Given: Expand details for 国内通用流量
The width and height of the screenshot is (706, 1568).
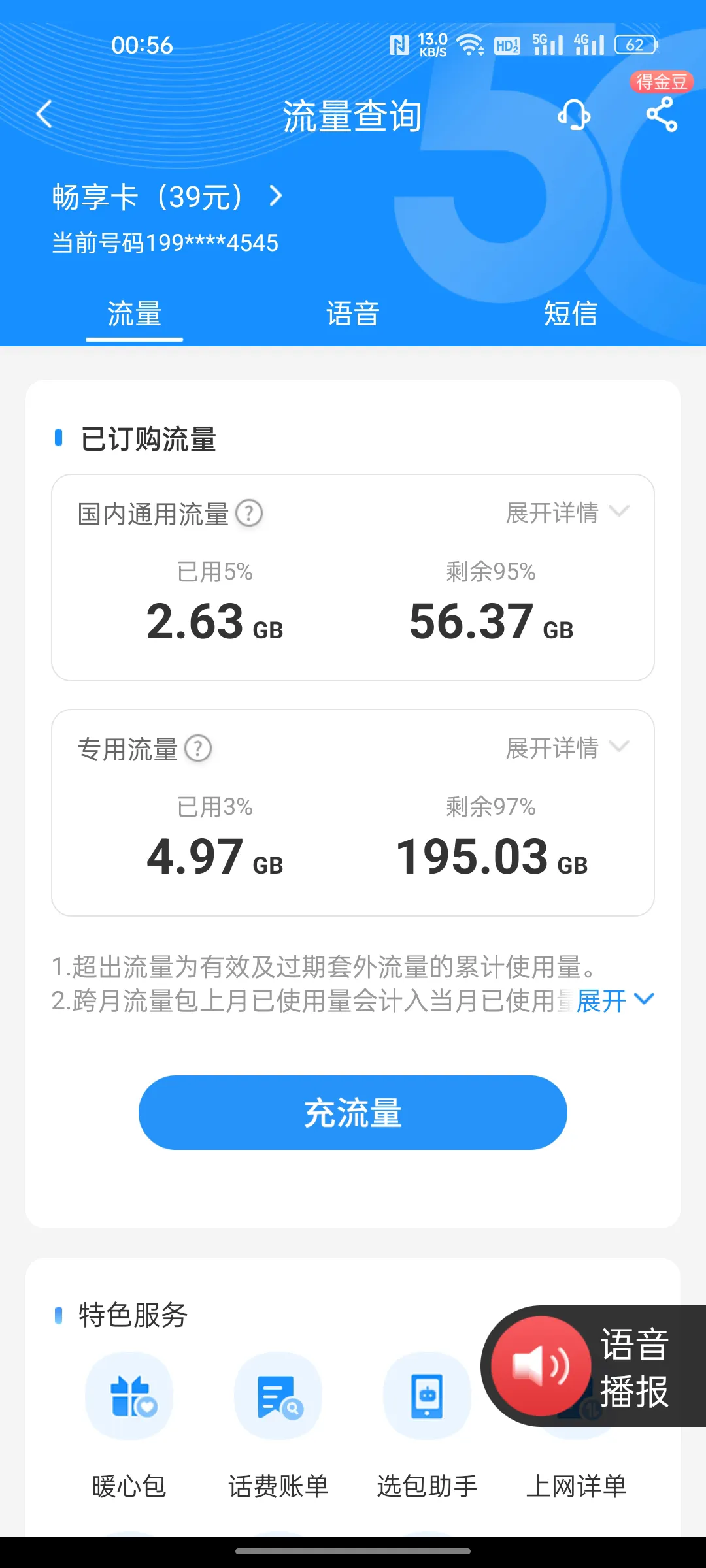Looking at the screenshot, I should 567,513.
